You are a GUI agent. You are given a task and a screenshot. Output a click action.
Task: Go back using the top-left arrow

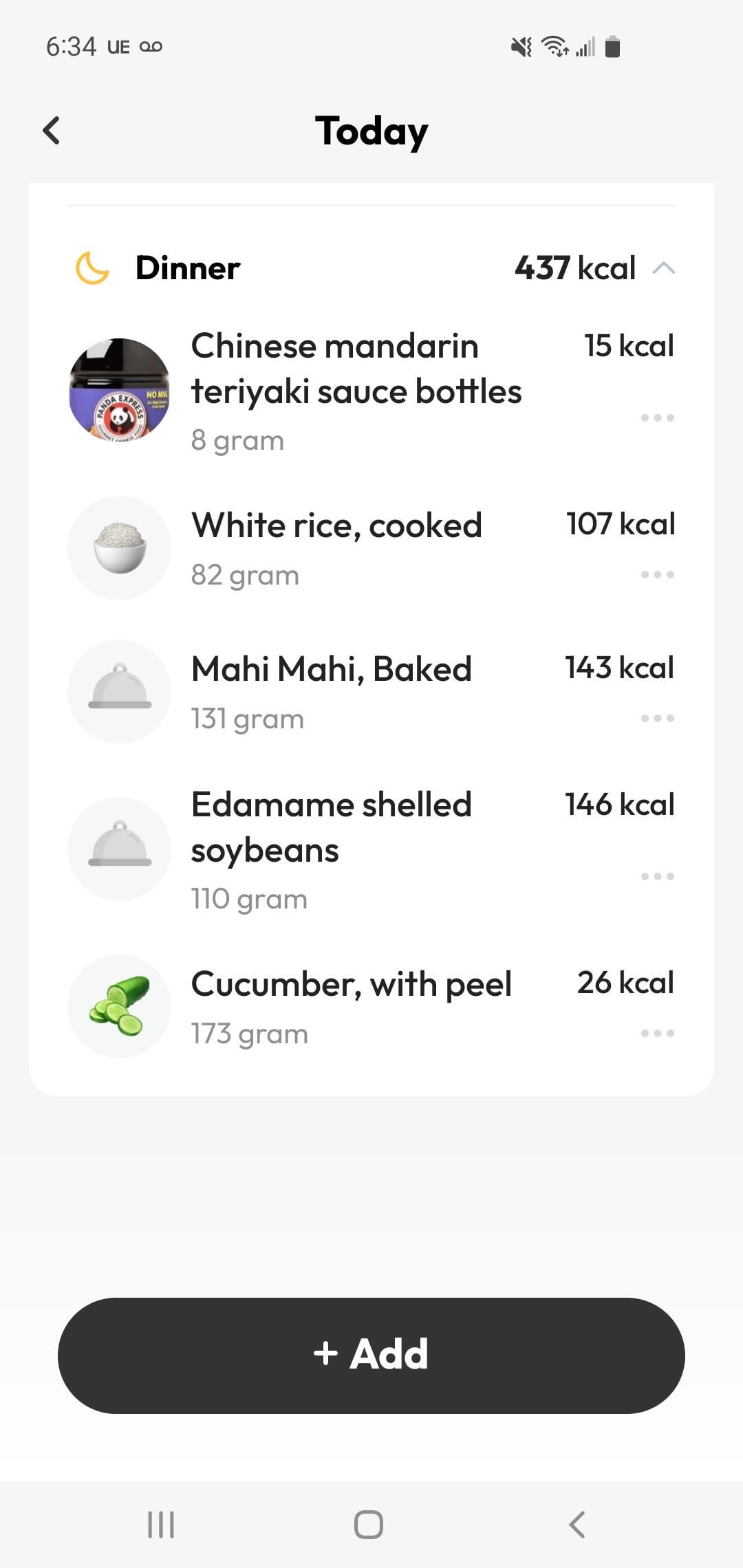[52, 130]
